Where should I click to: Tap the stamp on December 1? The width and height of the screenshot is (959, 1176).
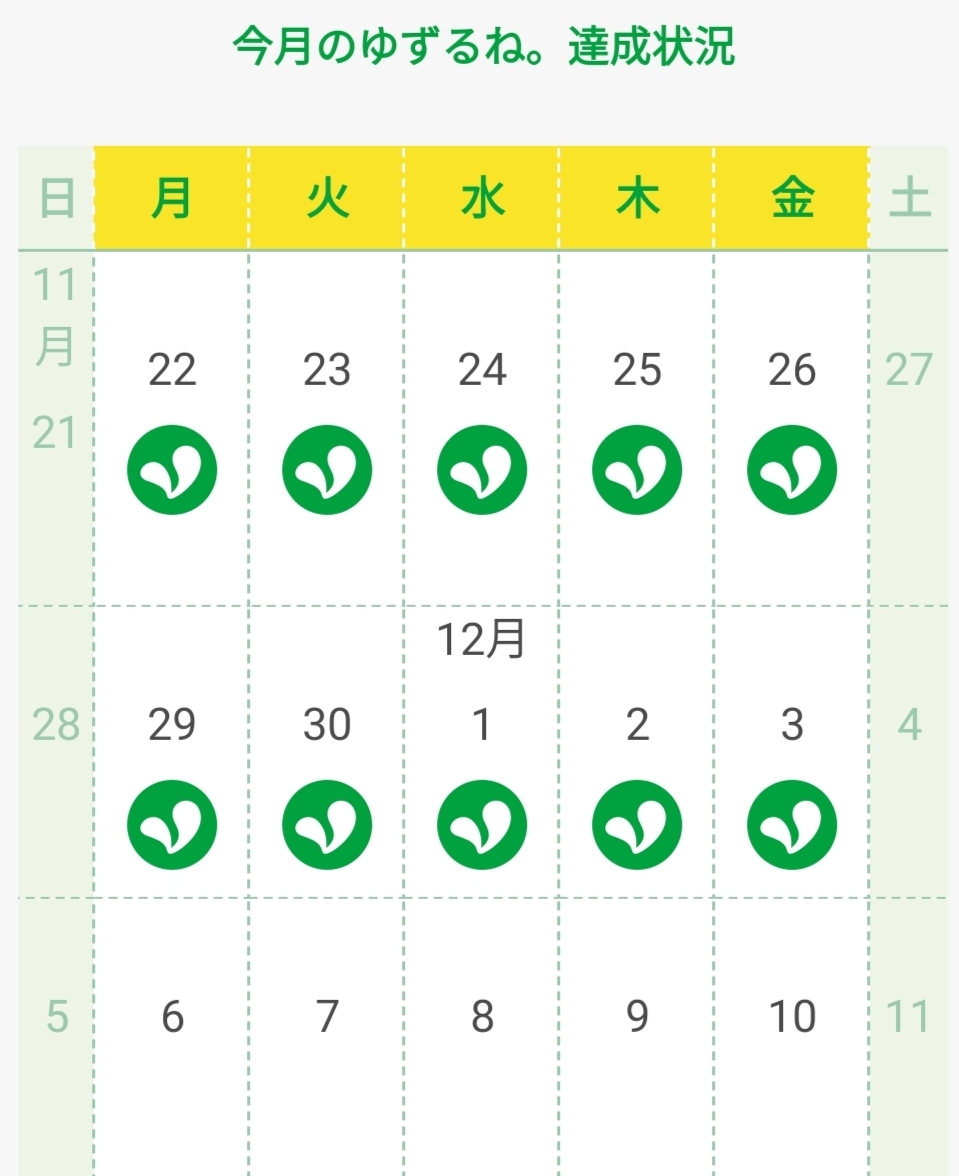tap(482, 825)
